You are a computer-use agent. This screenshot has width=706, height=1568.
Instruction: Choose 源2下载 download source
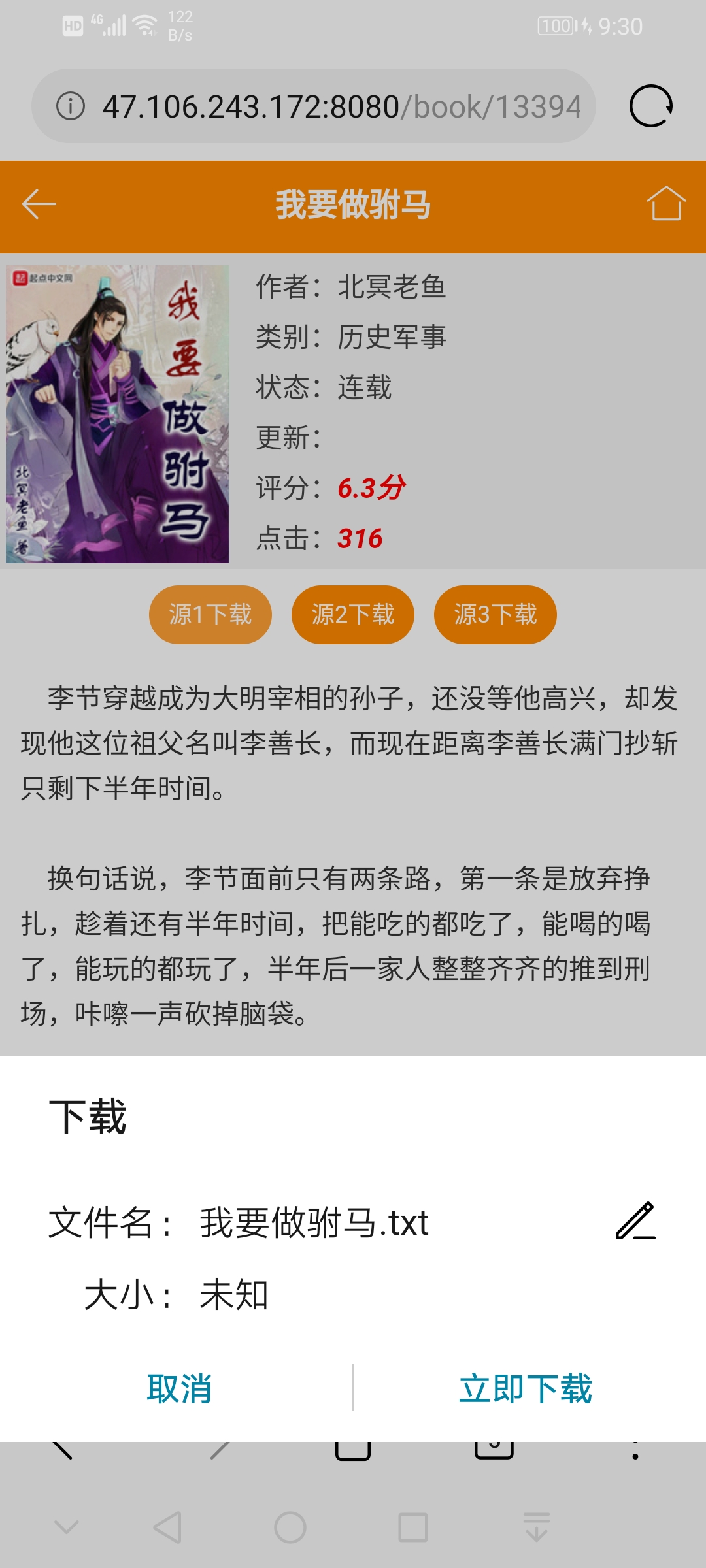click(x=352, y=615)
